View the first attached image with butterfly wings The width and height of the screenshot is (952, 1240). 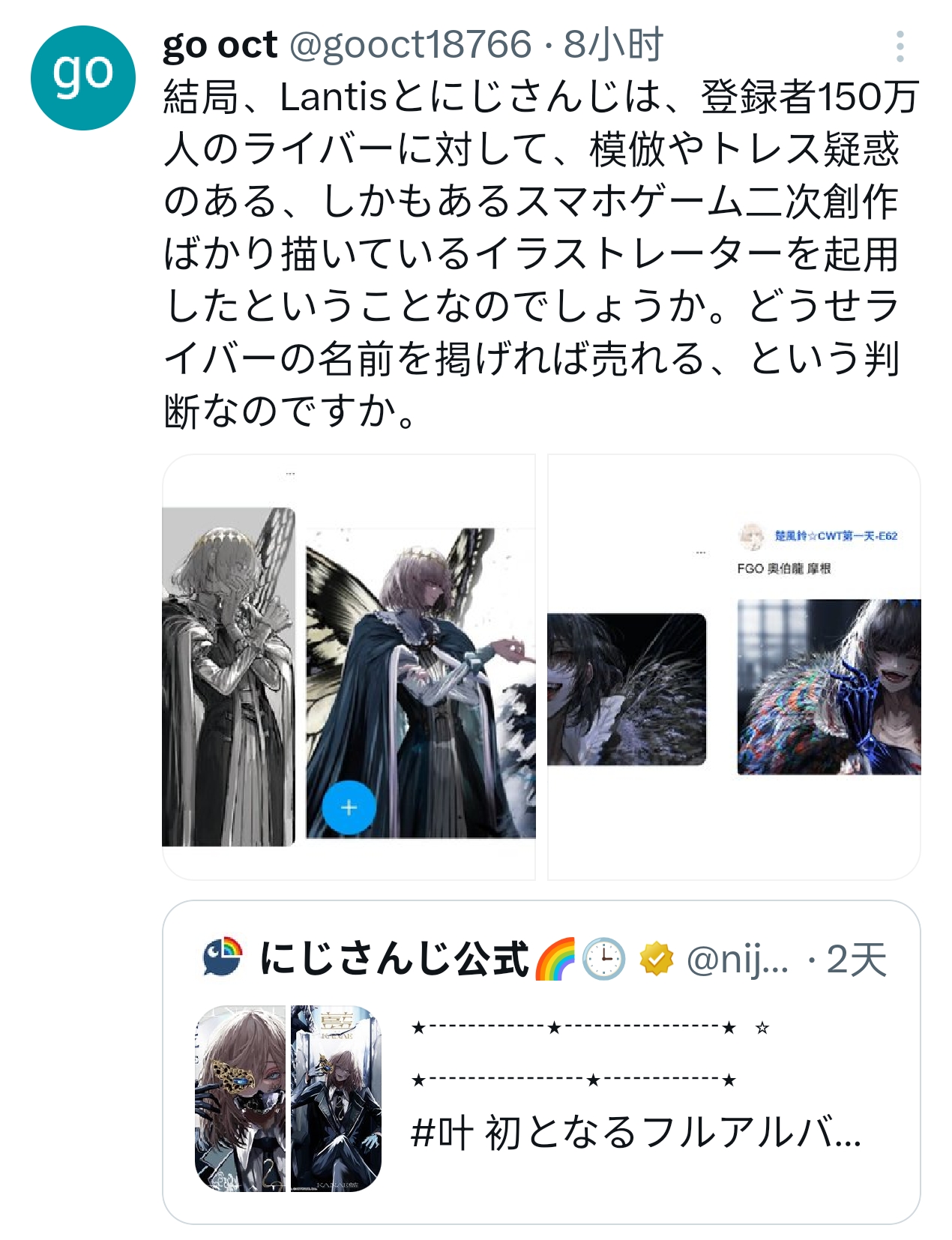pyautogui.click(x=349, y=666)
